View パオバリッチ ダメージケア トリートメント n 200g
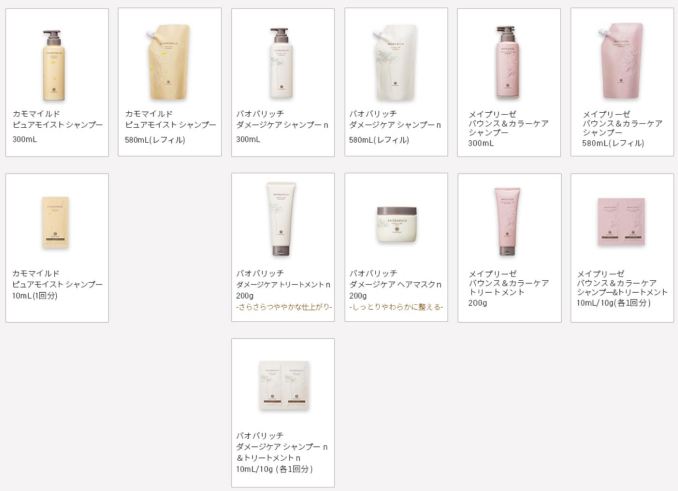678x491 pixels. pos(282,247)
